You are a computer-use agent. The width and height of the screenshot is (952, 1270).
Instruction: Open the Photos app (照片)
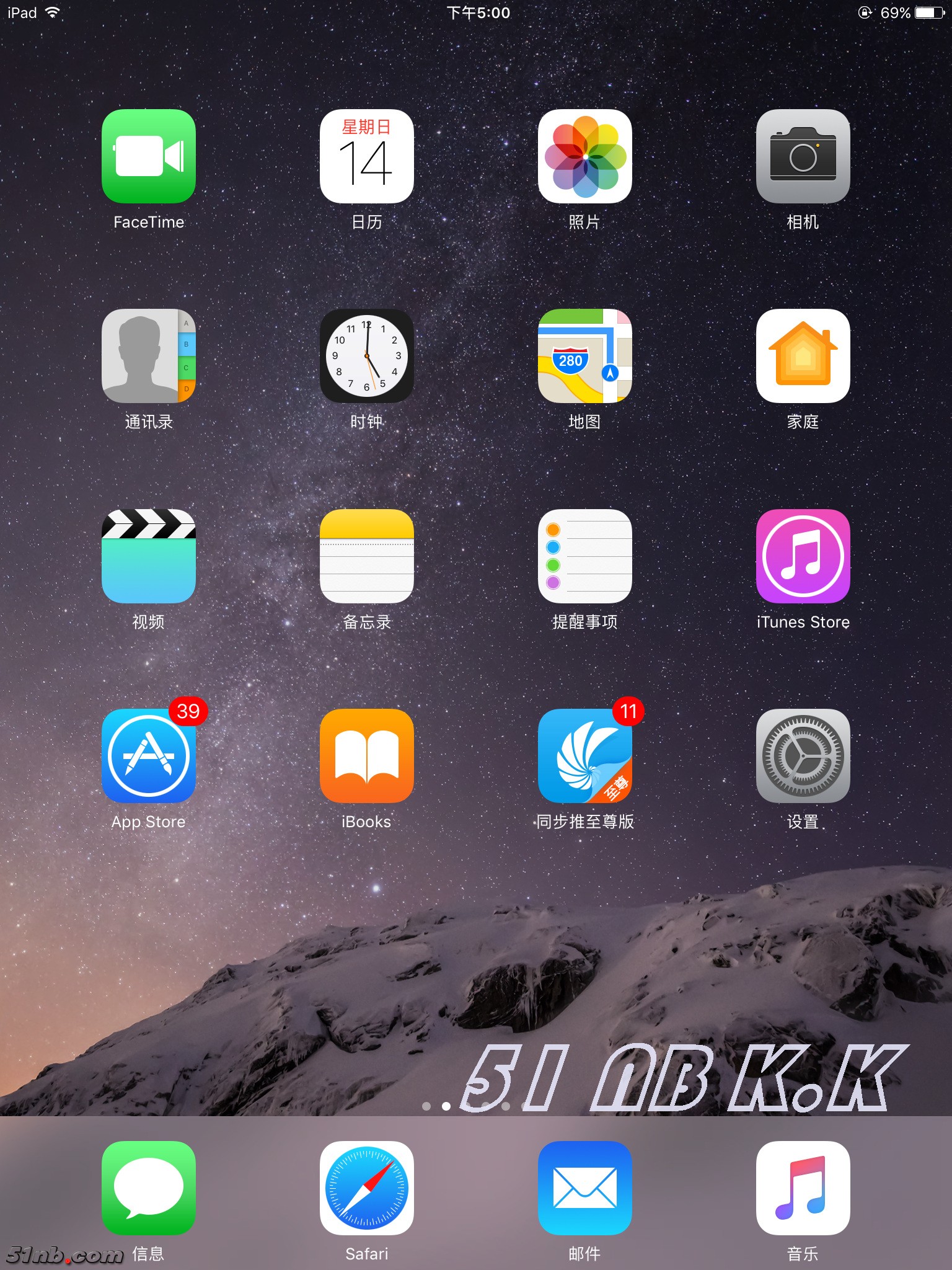[x=585, y=156]
